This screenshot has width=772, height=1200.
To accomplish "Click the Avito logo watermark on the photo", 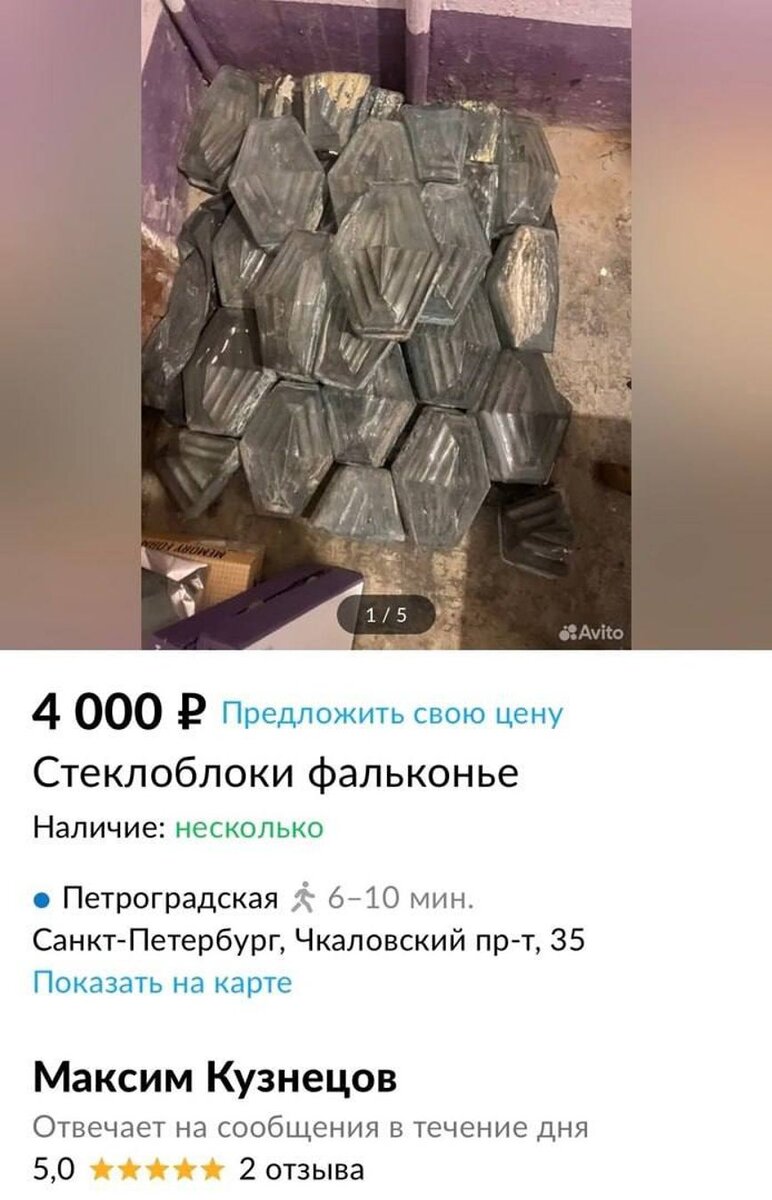I will (x=589, y=631).
